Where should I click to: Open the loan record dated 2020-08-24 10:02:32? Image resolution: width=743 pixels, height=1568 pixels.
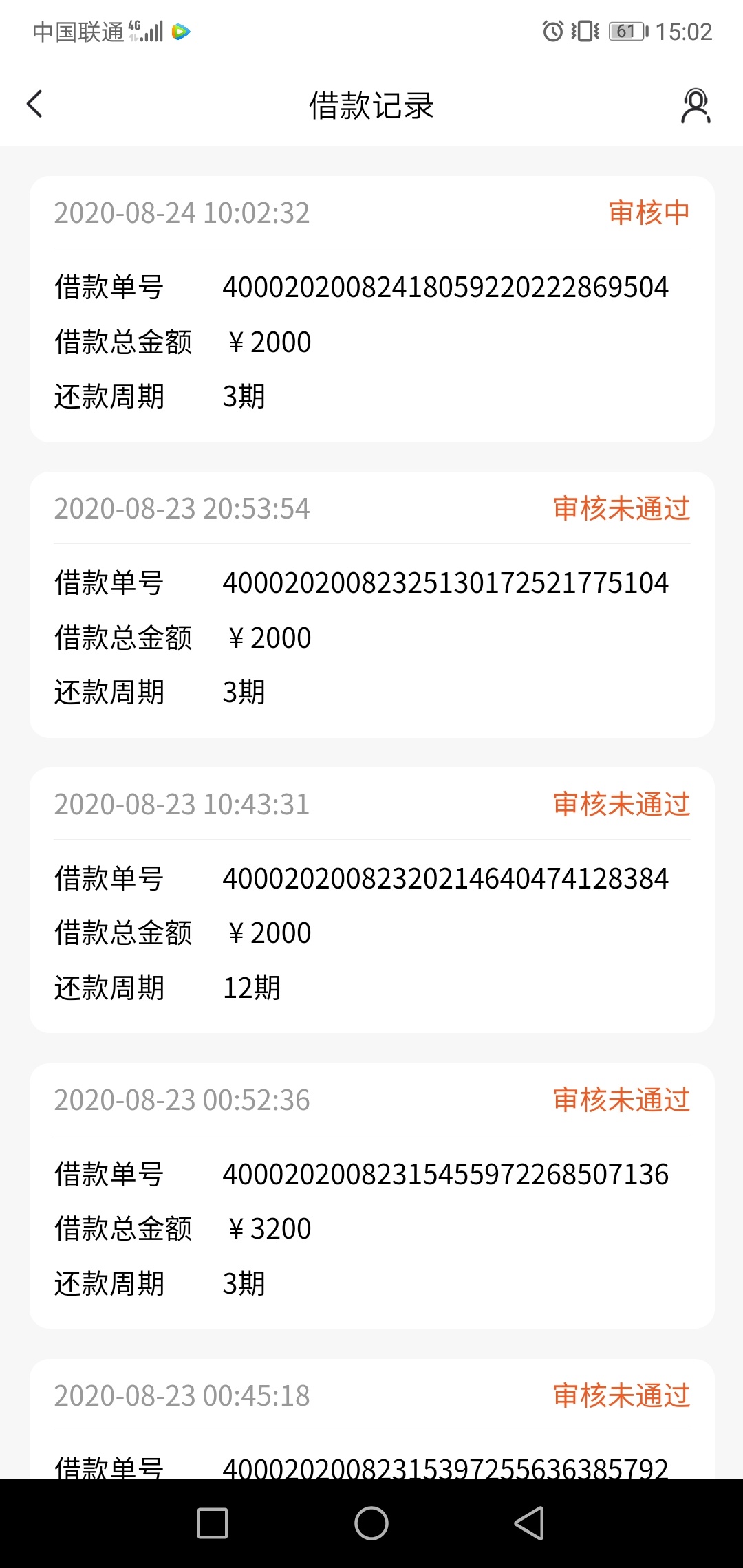click(371, 309)
